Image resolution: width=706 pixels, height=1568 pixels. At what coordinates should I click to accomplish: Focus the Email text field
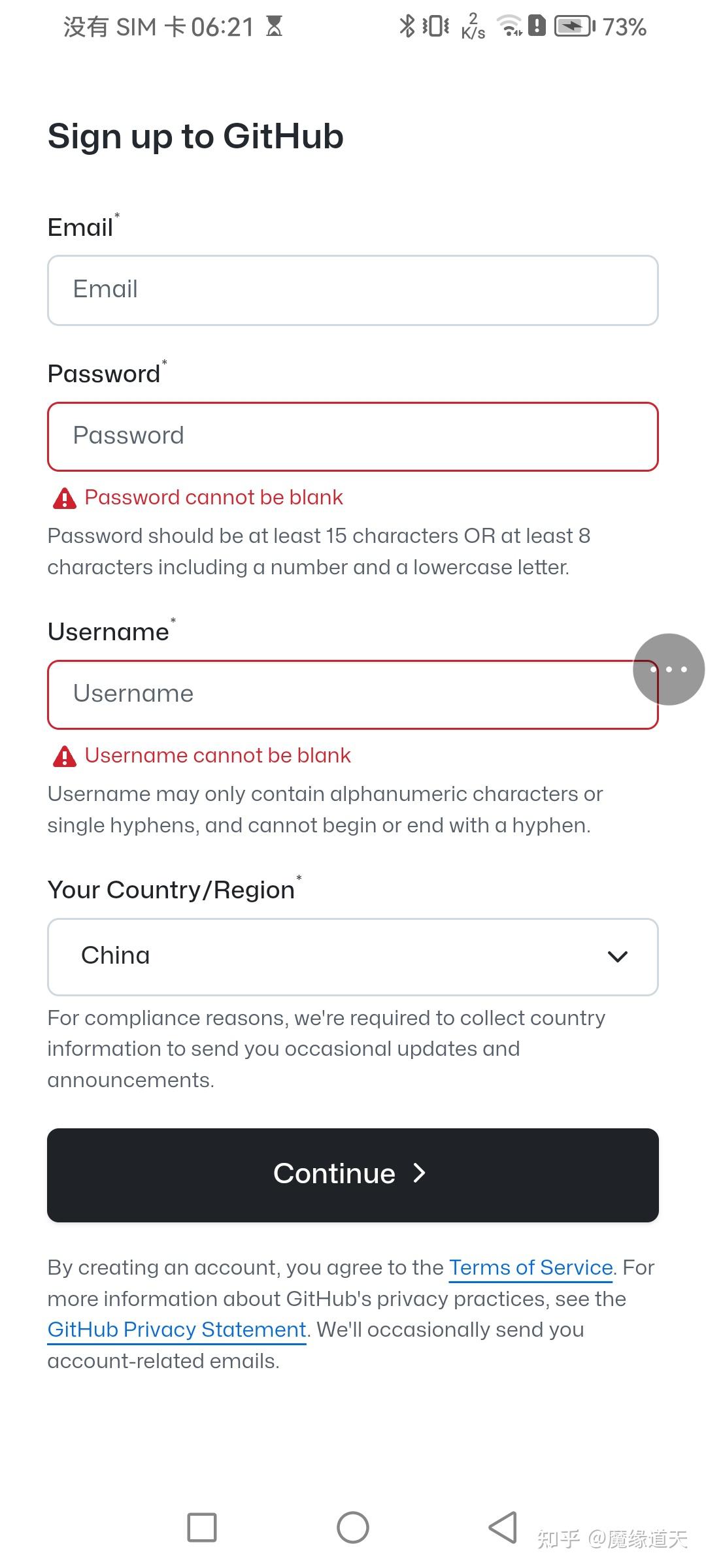click(x=353, y=290)
